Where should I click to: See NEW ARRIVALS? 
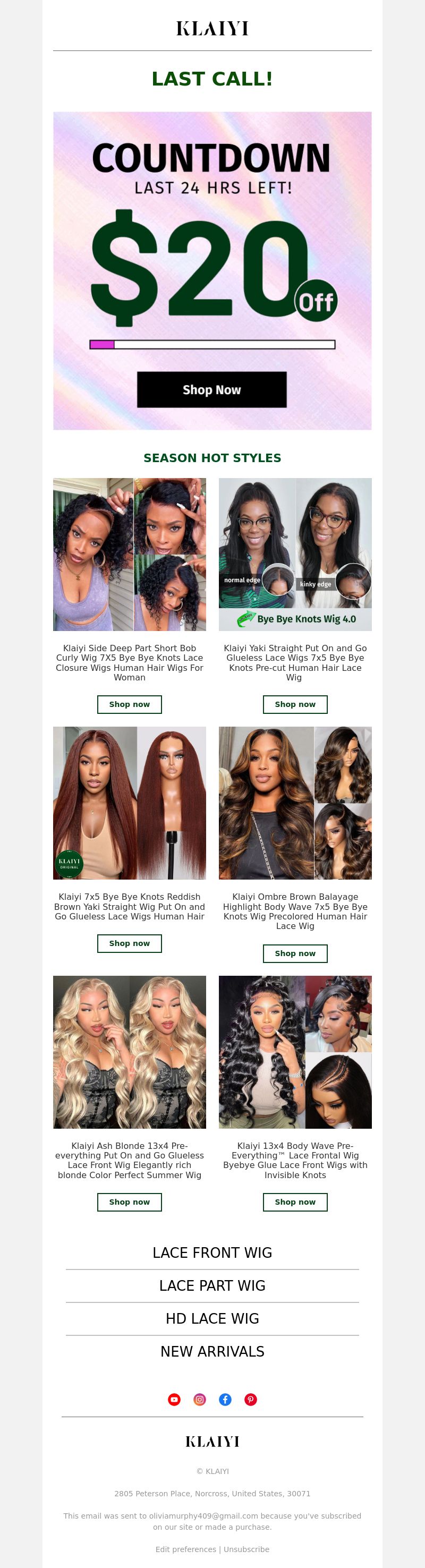pos(212,1351)
